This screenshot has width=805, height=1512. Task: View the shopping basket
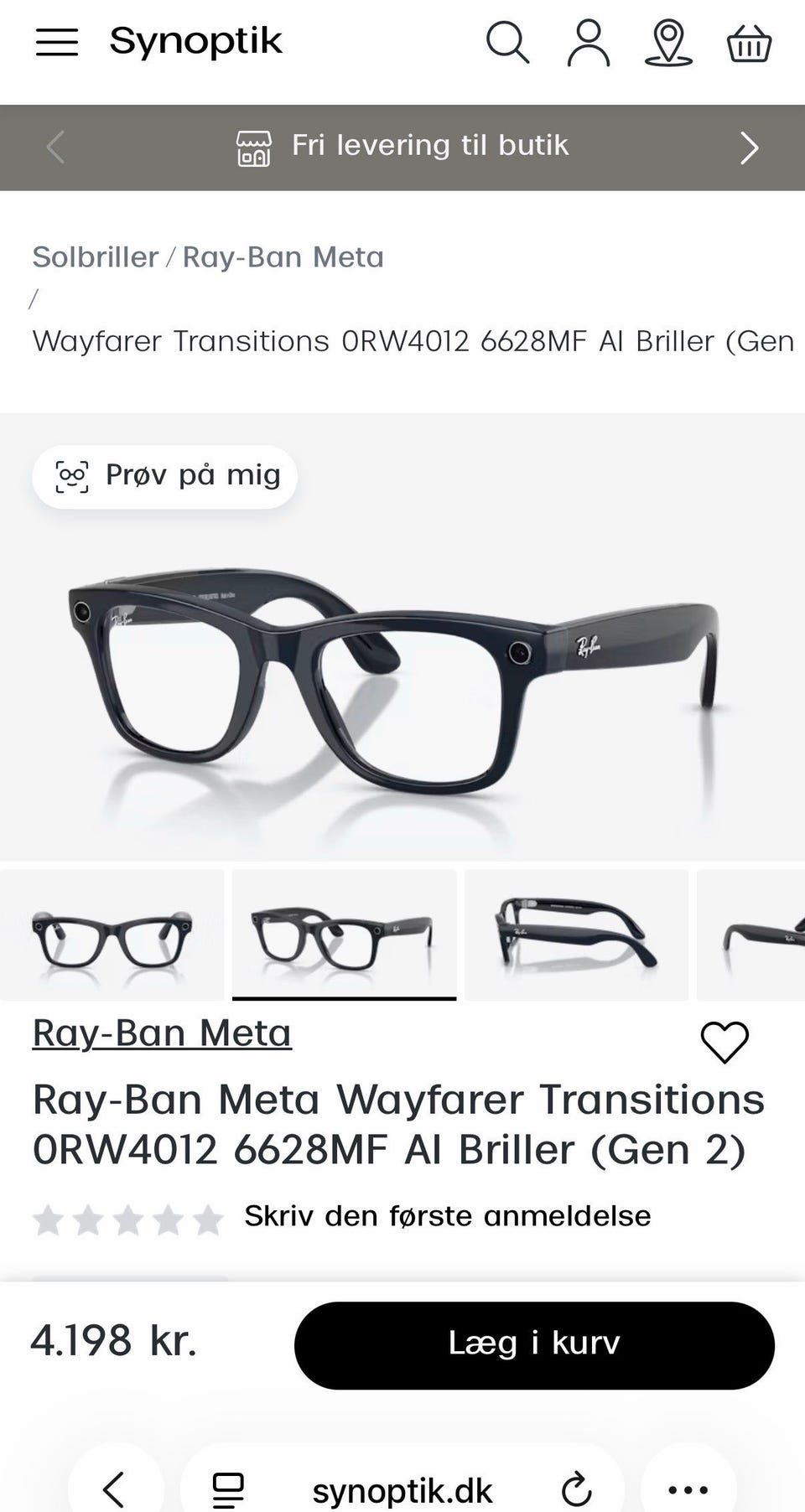click(x=749, y=43)
